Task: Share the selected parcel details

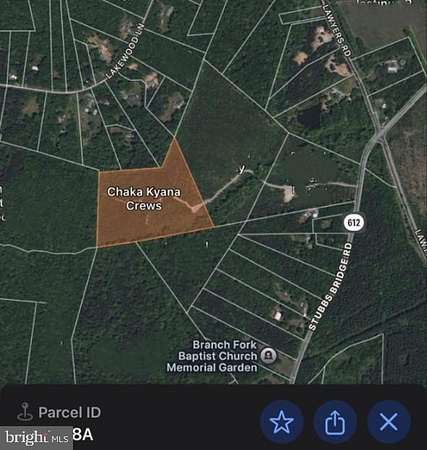Action: (x=335, y=422)
